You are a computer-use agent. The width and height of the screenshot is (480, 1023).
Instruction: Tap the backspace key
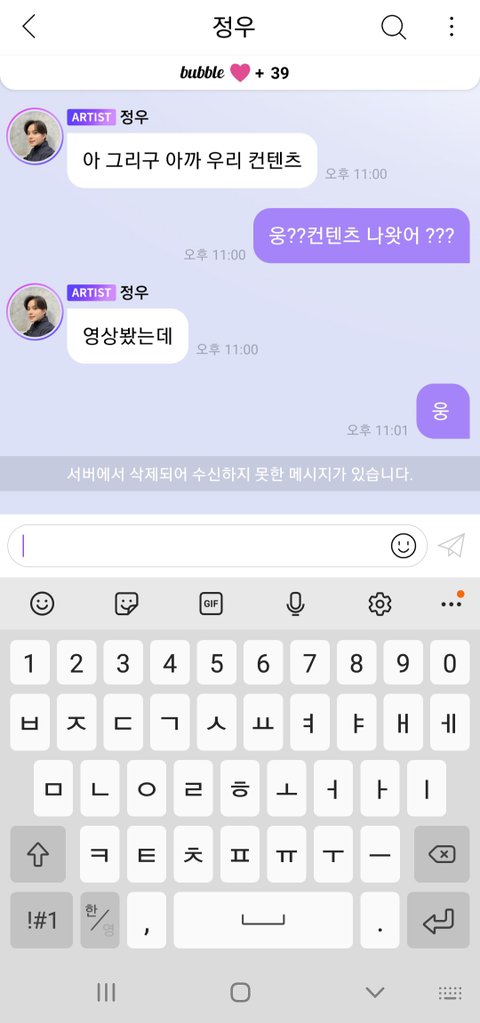pos(442,854)
